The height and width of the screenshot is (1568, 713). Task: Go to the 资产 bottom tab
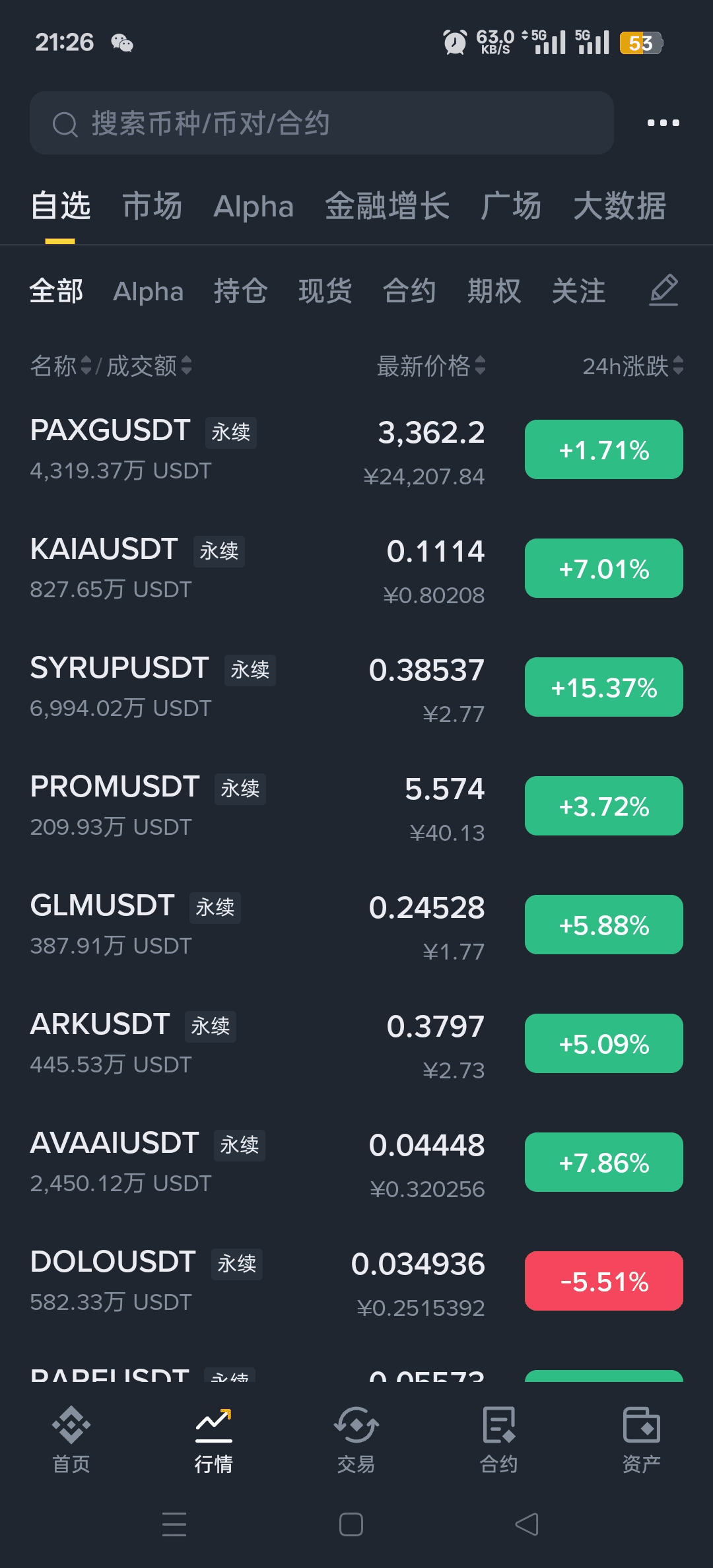[x=642, y=1440]
